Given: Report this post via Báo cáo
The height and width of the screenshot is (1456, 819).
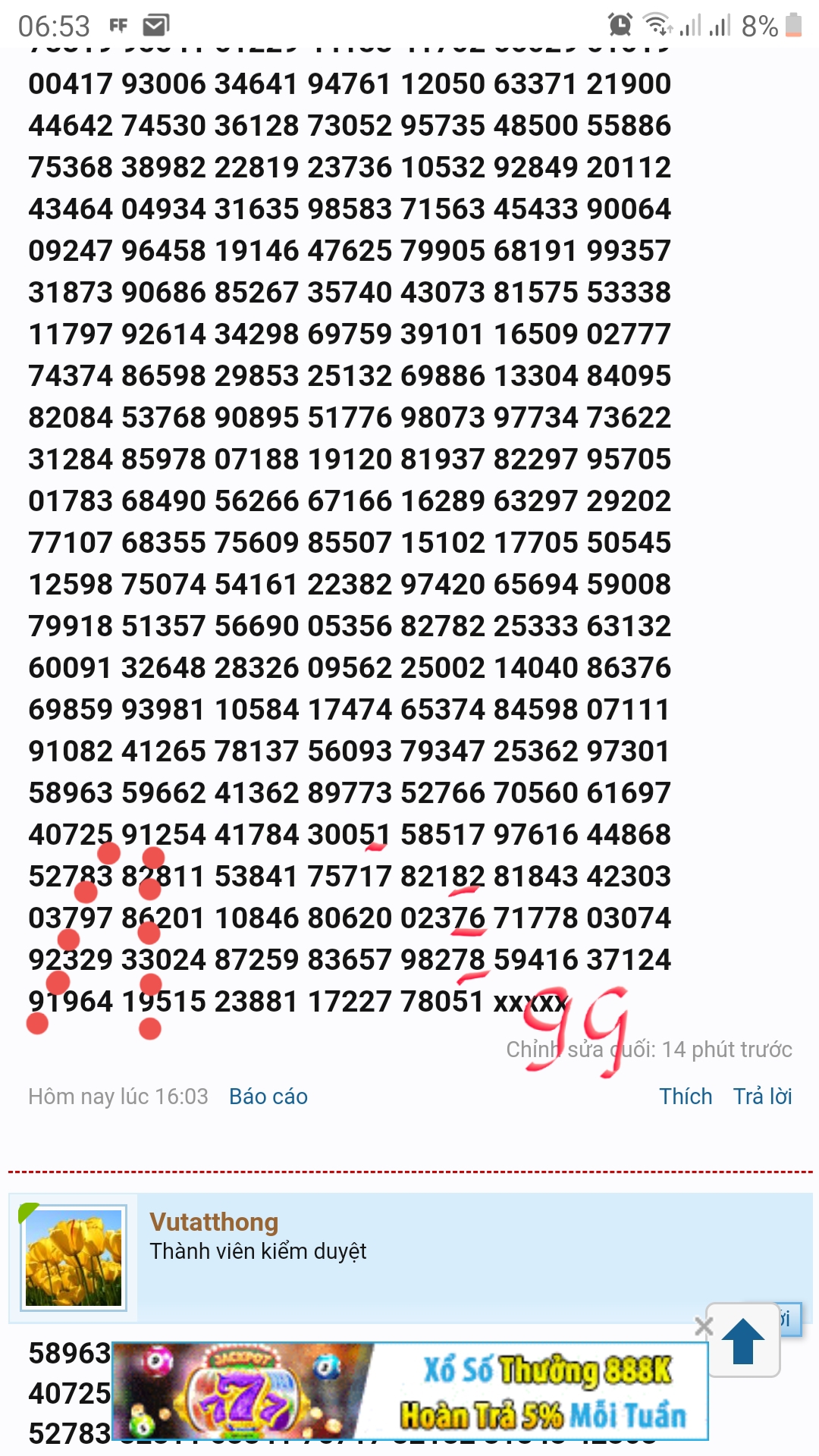Looking at the screenshot, I should click(x=268, y=1097).
